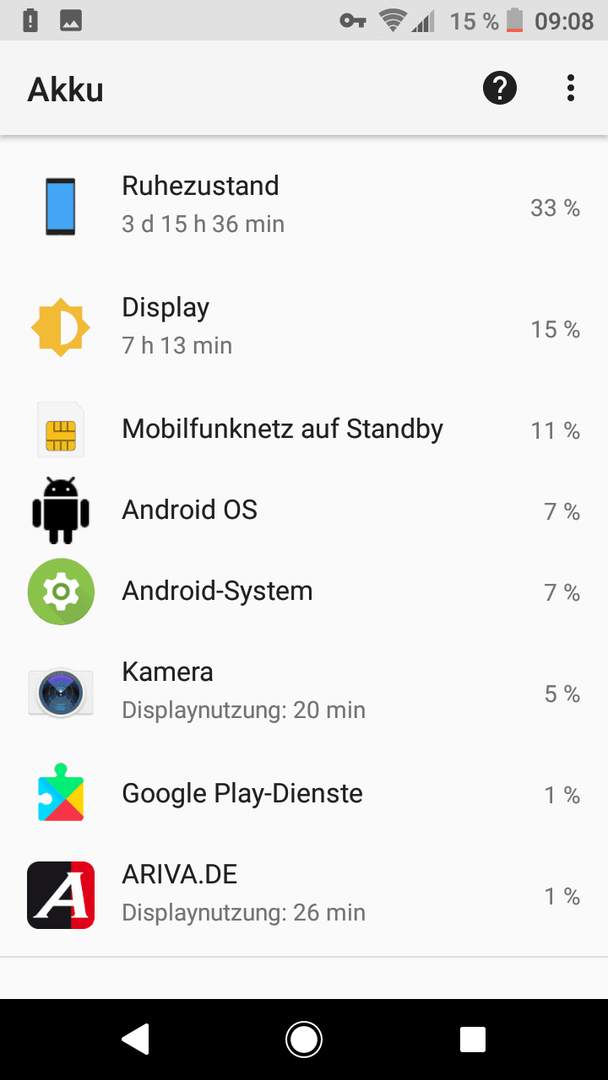Open recent apps via the square button
608x1080 pixels.
click(x=473, y=1039)
